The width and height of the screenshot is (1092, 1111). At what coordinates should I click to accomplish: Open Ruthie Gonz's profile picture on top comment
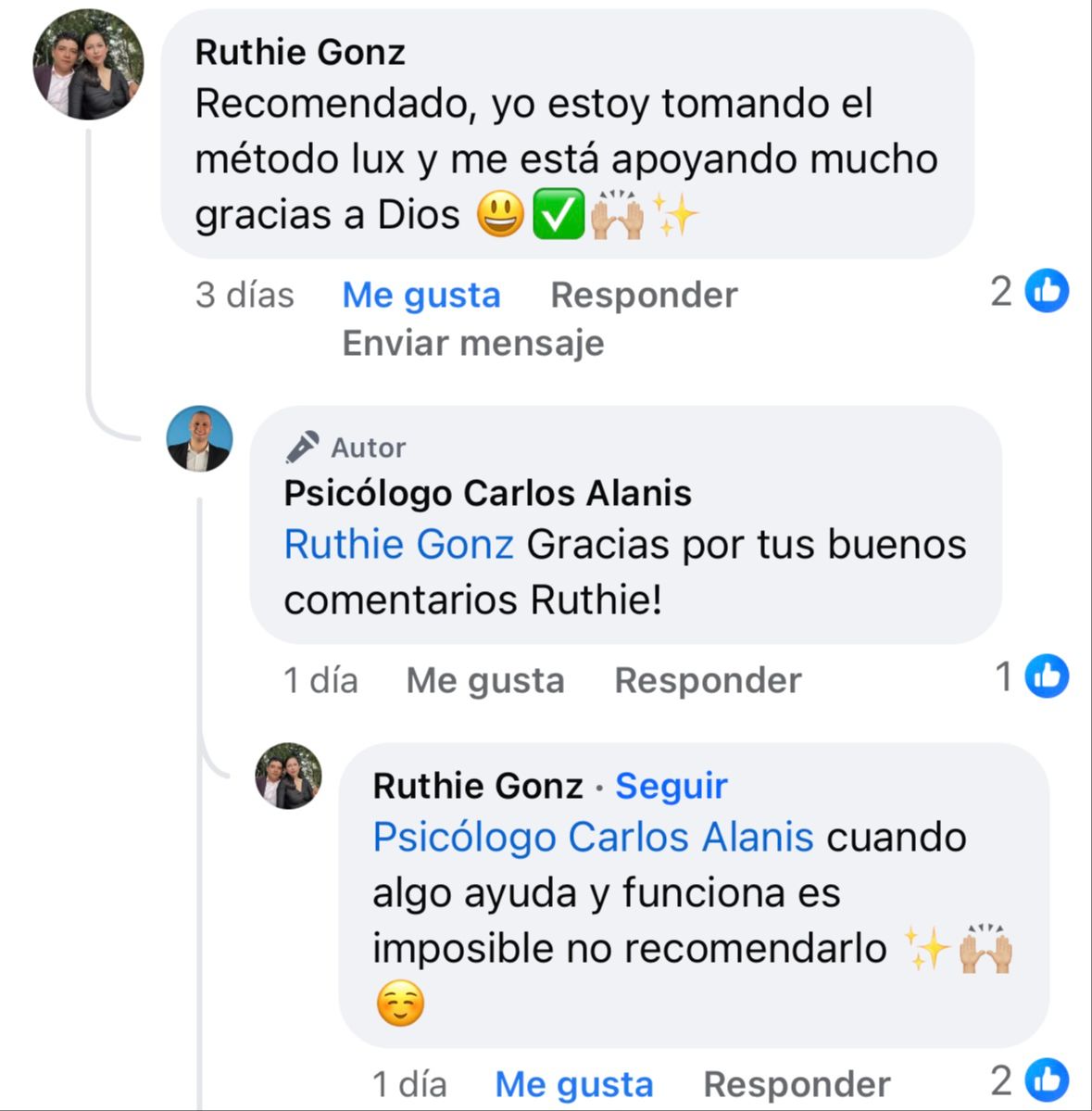(x=88, y=65)
